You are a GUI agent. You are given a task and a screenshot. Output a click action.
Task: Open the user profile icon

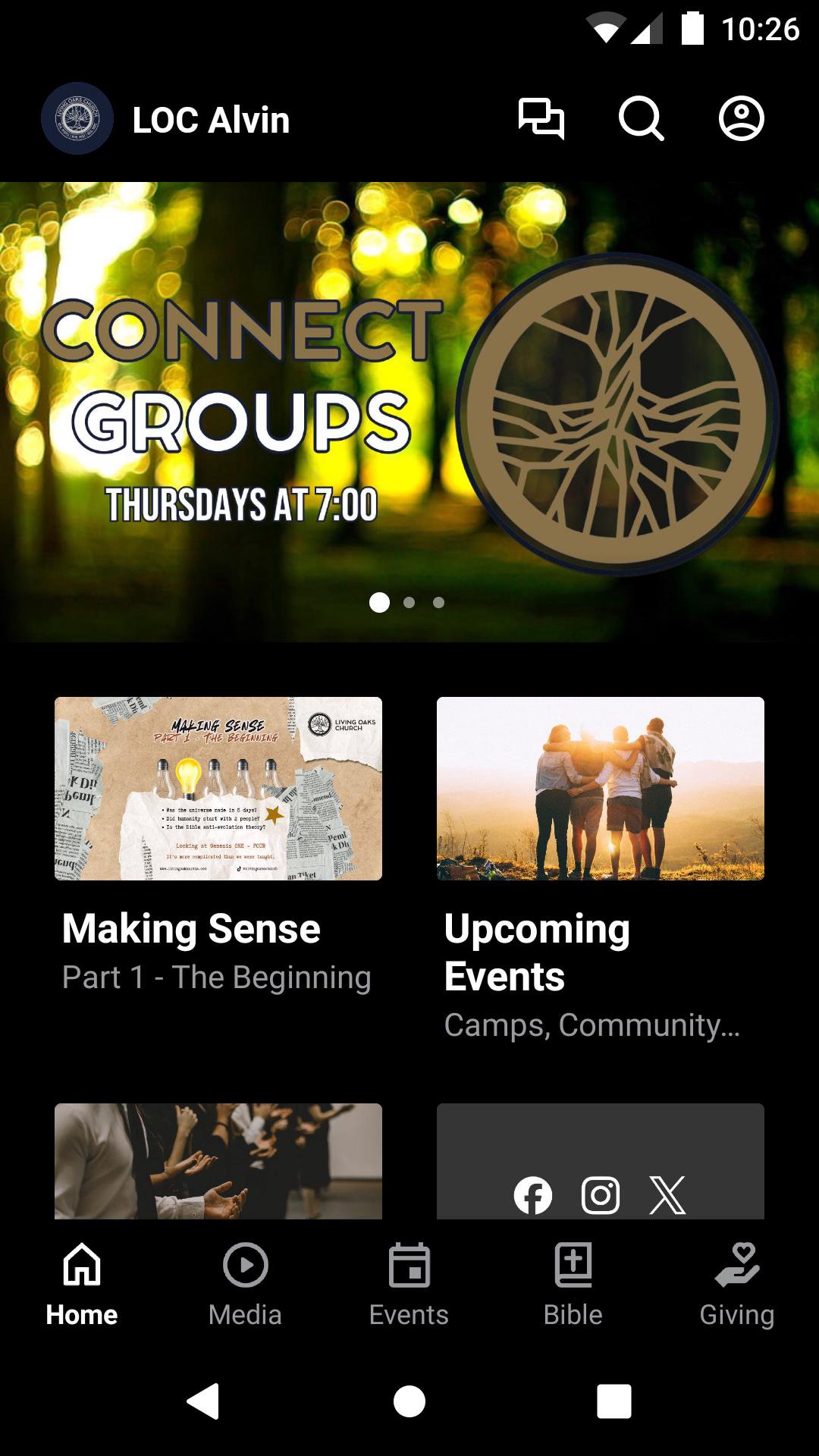click(x=741, y=119)
